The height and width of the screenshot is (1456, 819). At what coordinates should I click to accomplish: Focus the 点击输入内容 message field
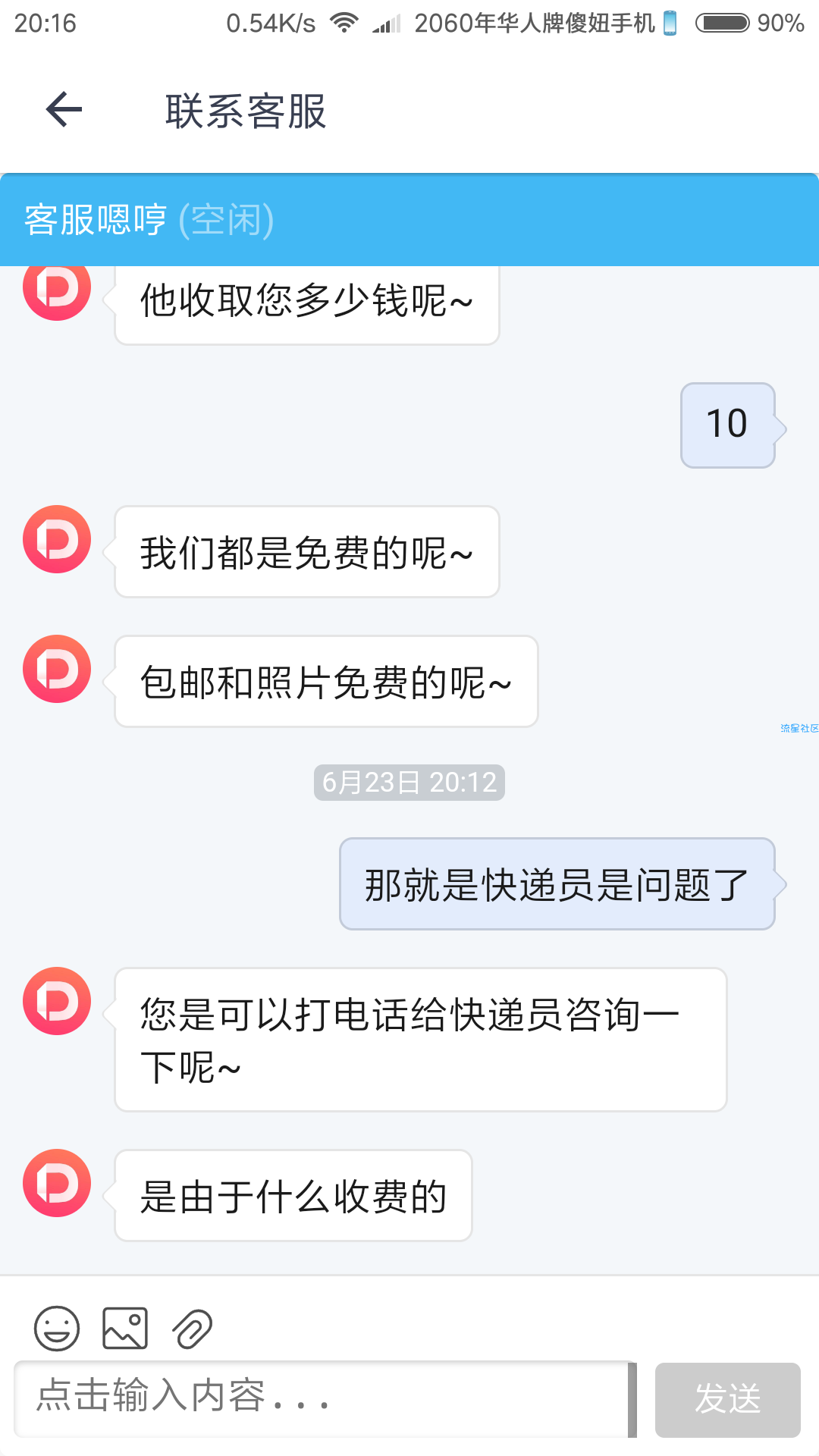click(x=325, y=1399)
